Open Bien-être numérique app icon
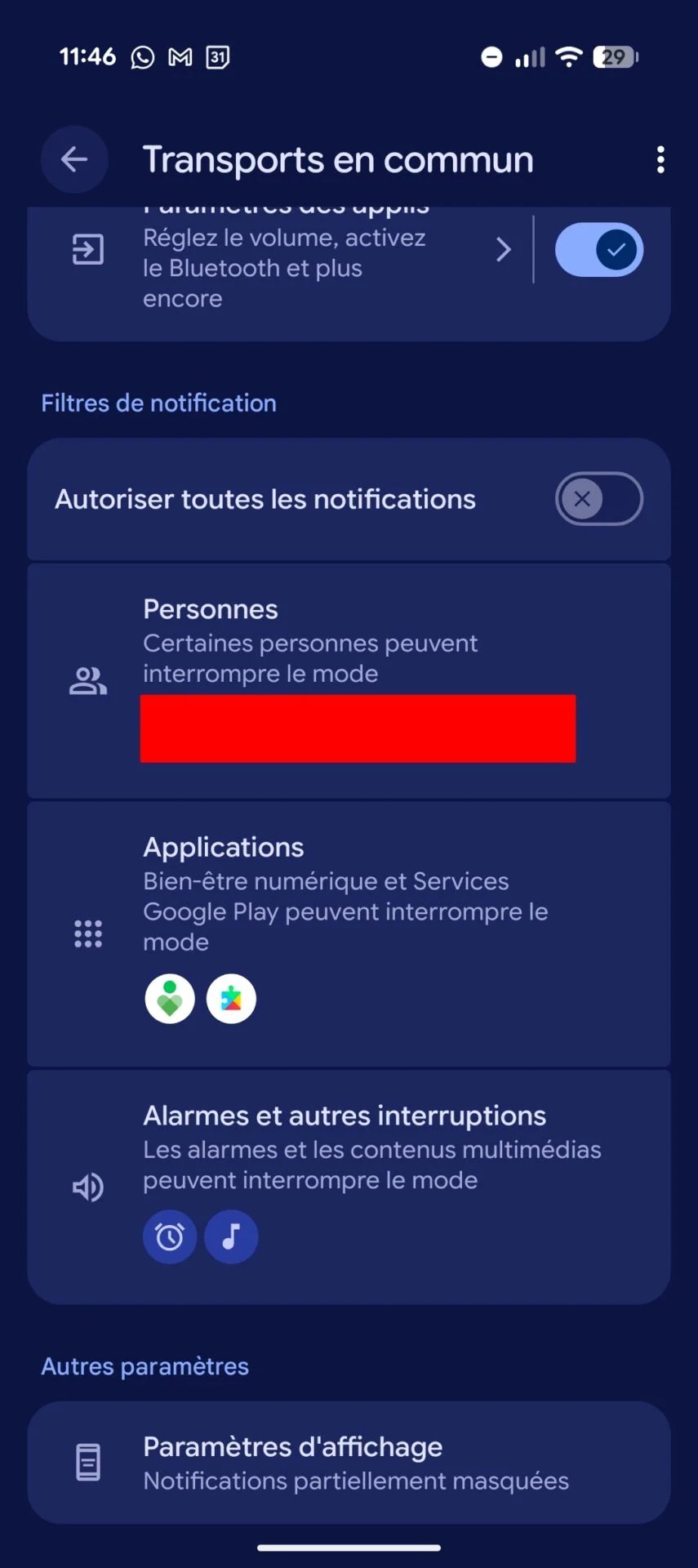 [169, 998]
